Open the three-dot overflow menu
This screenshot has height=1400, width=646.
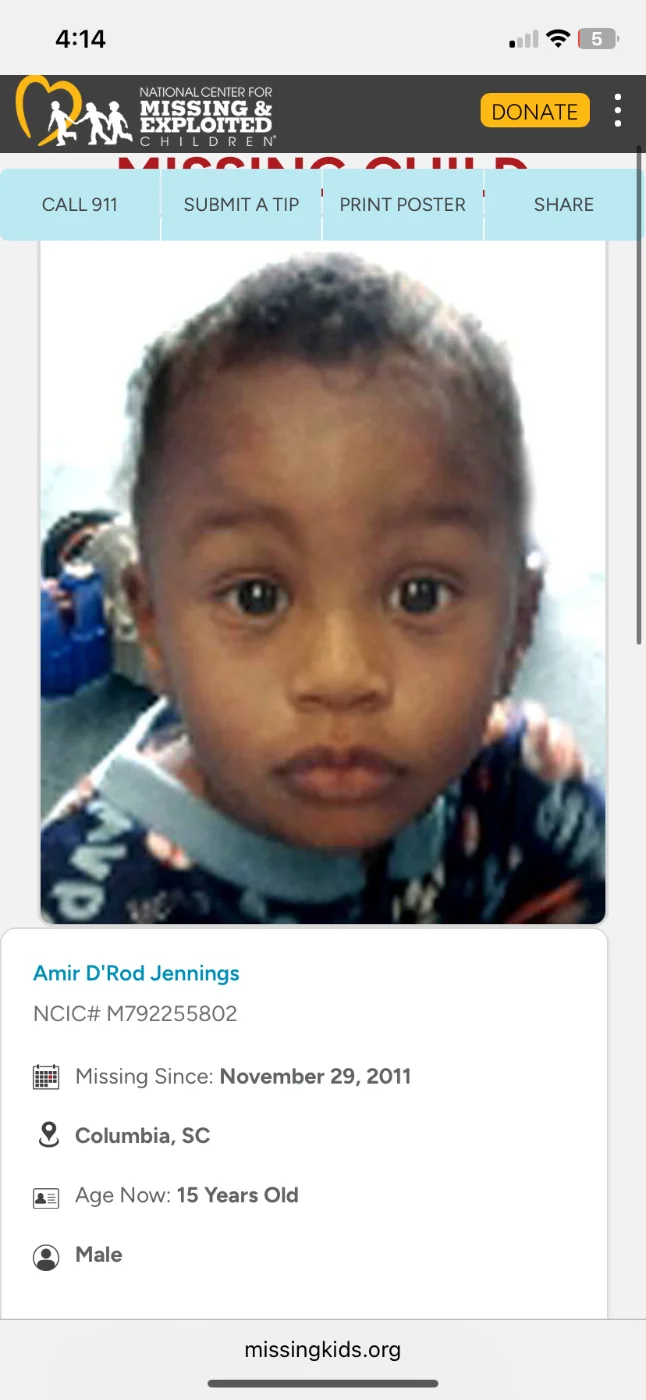(x=618, y=111)
